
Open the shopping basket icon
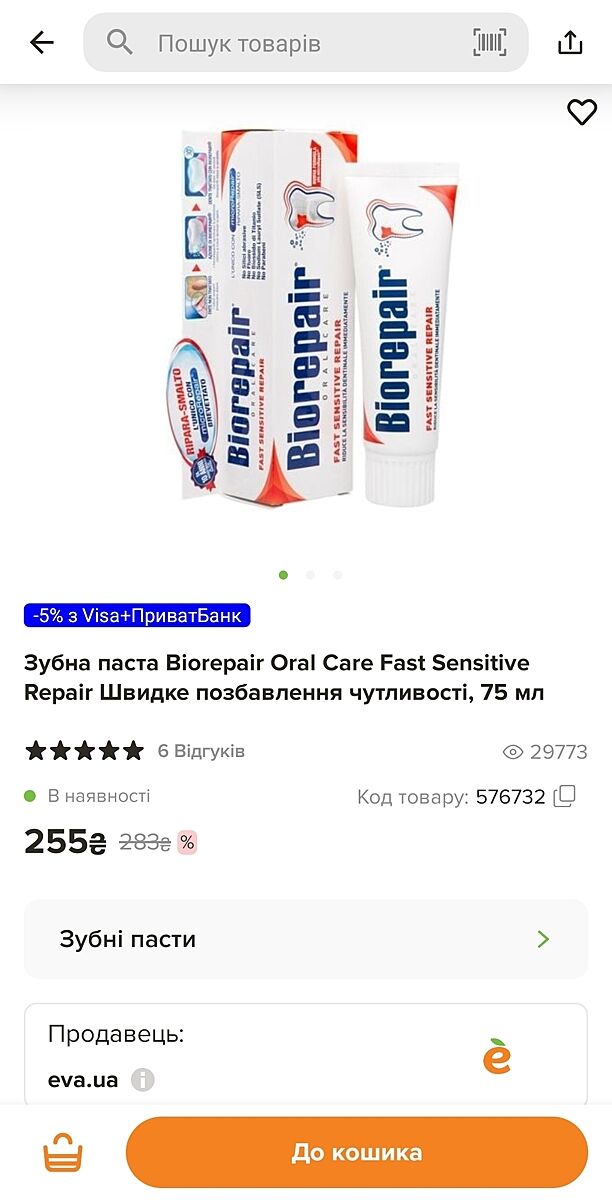point(63,1153)
